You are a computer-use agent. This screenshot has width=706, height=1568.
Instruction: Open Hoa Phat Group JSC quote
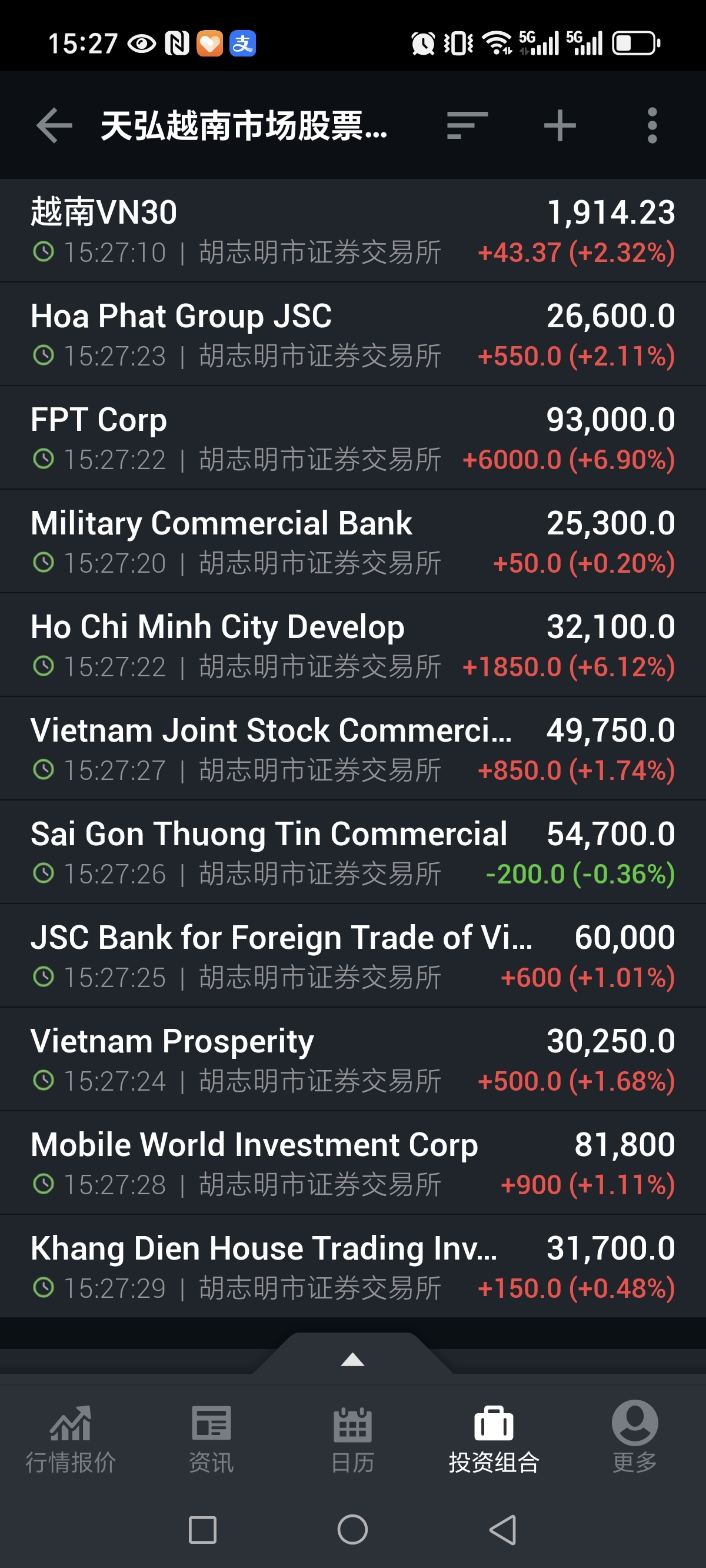click(353, 334)
